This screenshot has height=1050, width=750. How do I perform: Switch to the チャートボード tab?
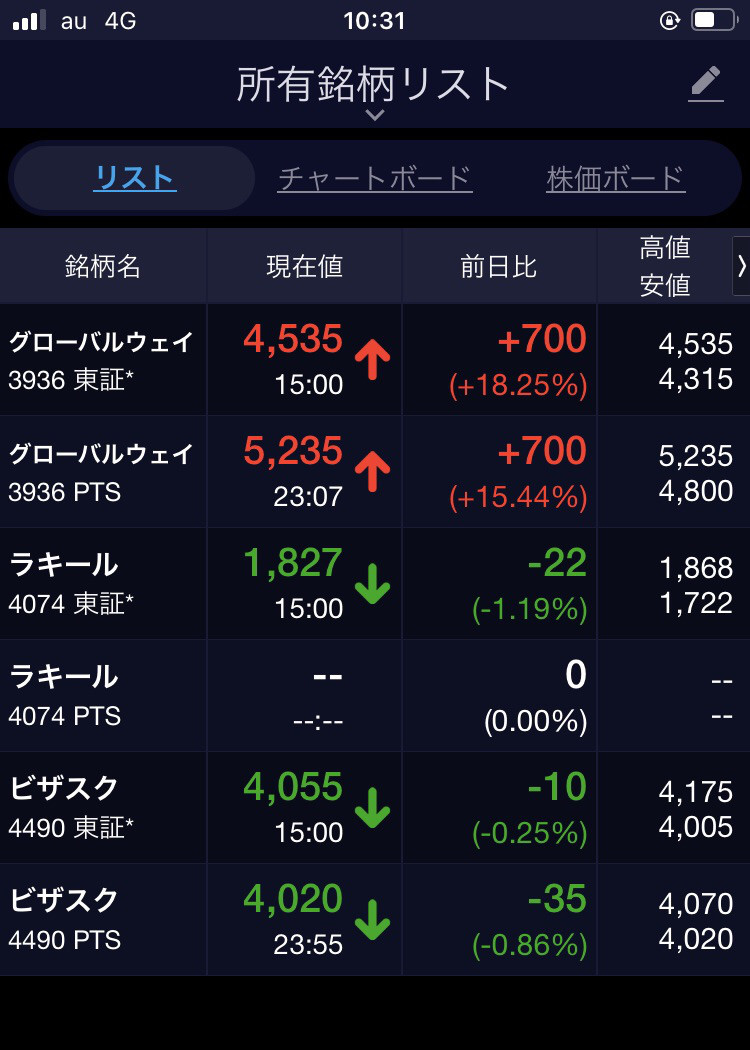pos(374,179)
